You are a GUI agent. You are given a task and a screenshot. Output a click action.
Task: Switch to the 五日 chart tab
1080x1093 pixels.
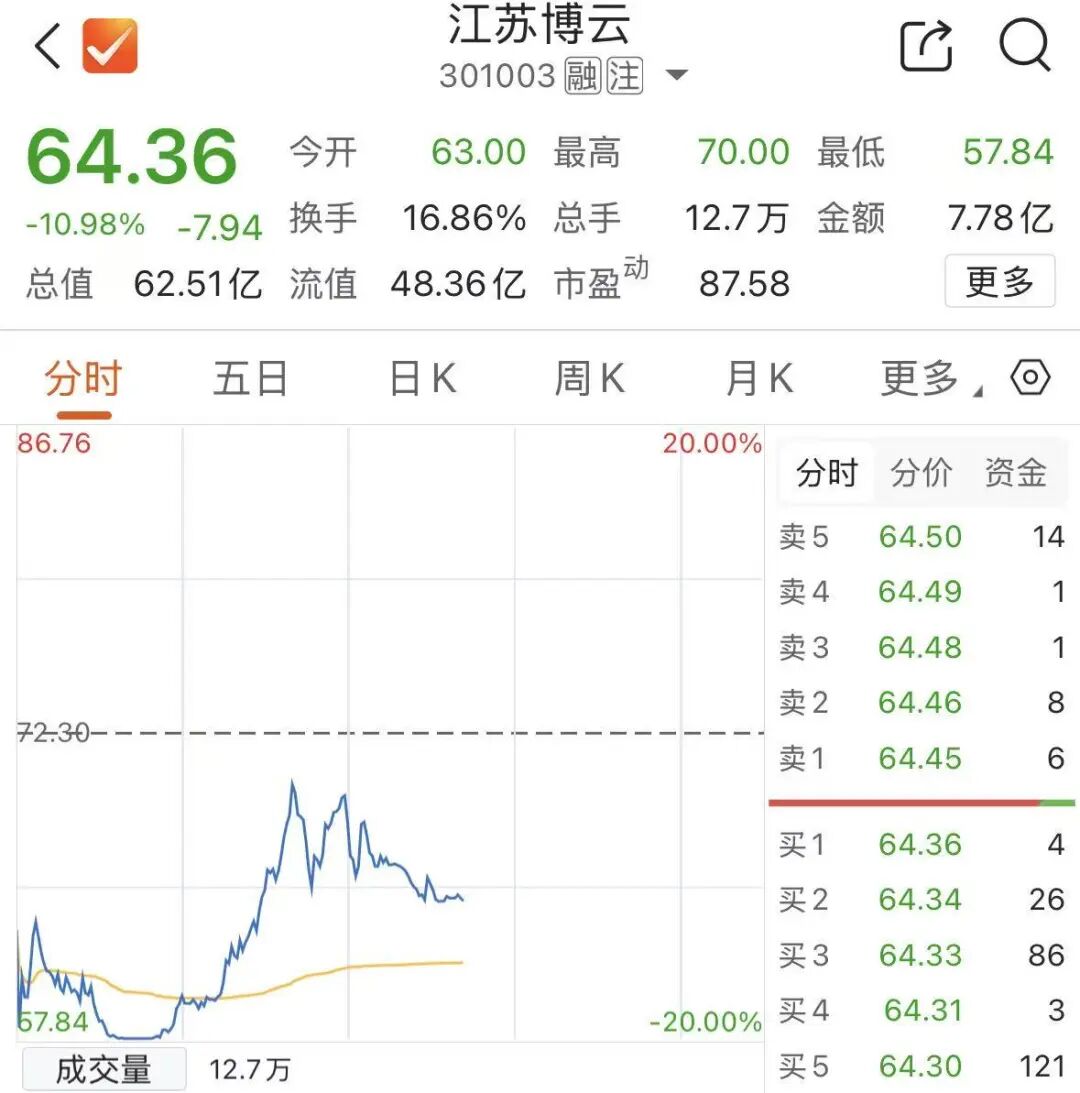click(x=250, y=380)
